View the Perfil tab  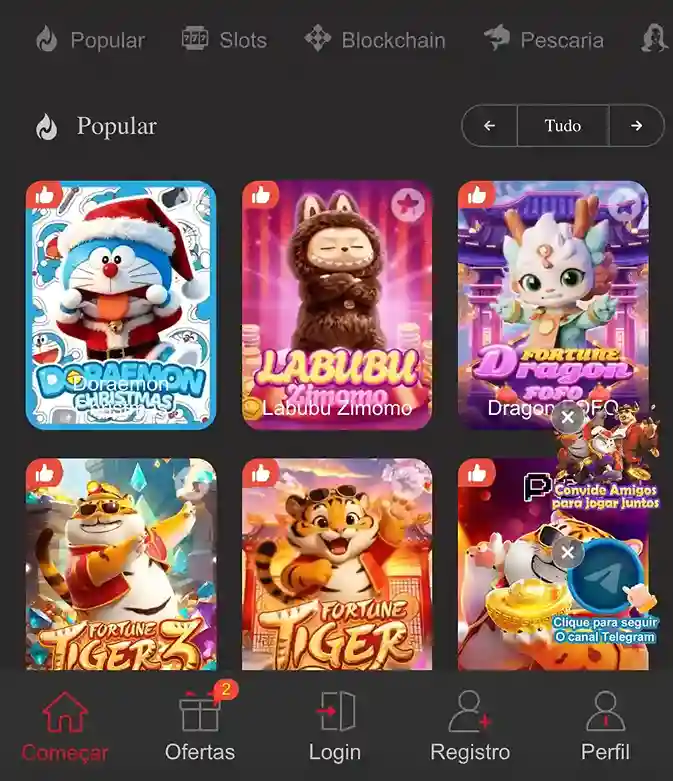(605, 727)
